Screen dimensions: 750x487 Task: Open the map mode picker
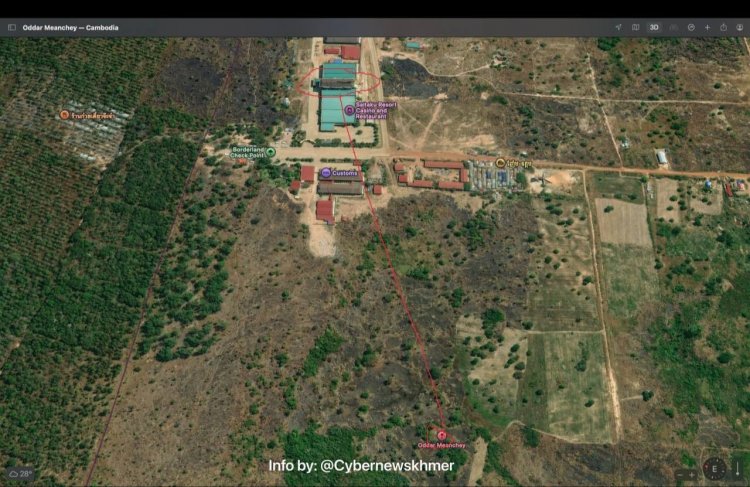pos(636,27)
